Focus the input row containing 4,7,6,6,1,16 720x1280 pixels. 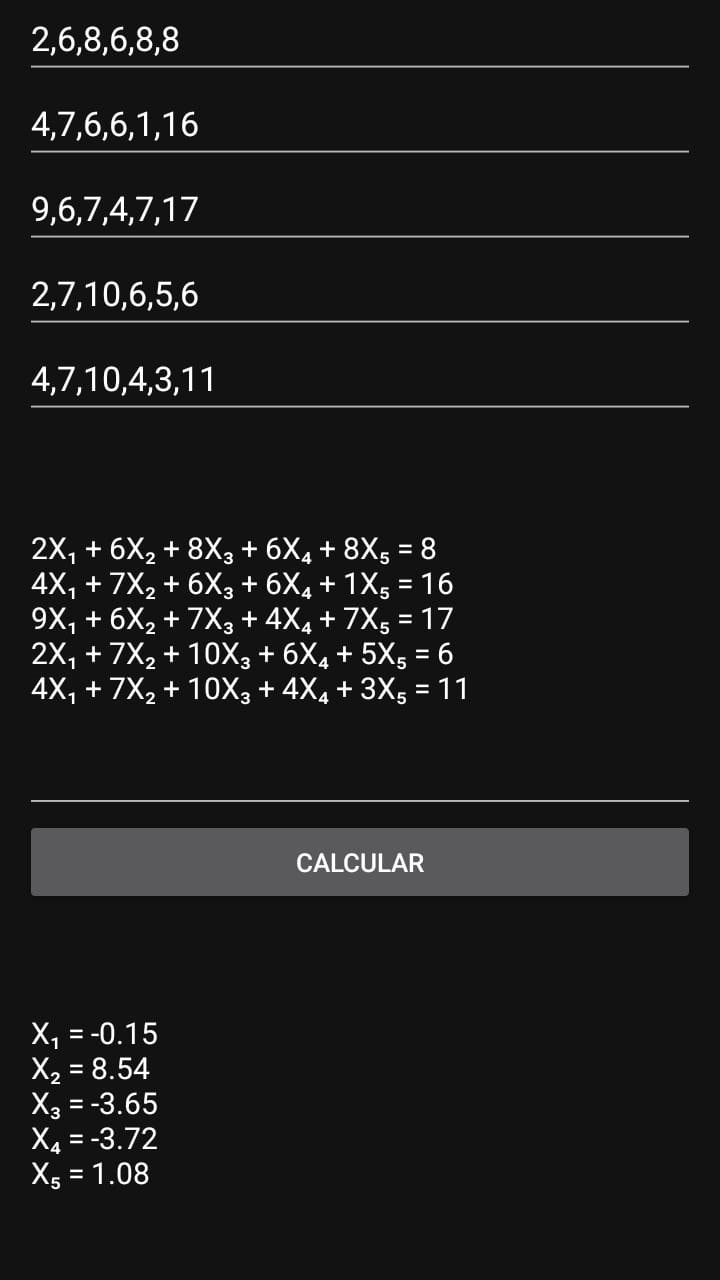359,126
